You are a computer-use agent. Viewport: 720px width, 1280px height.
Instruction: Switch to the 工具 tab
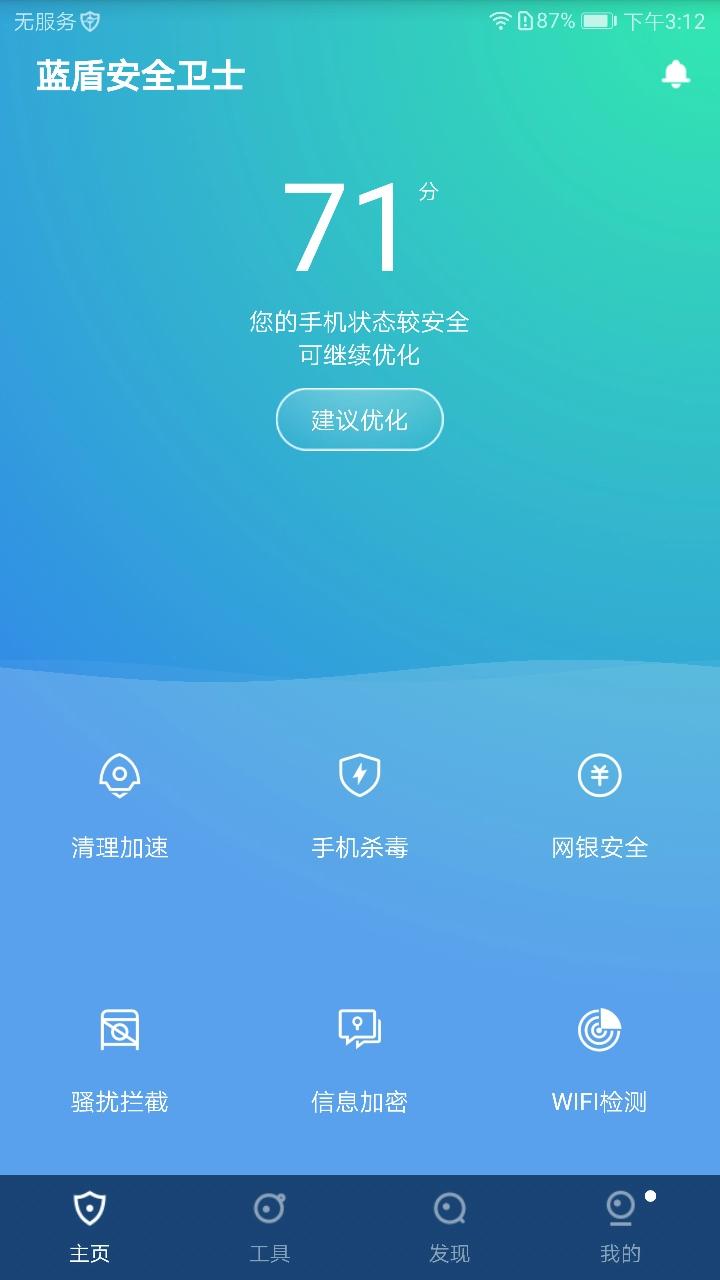click(x=270, y=1227)
